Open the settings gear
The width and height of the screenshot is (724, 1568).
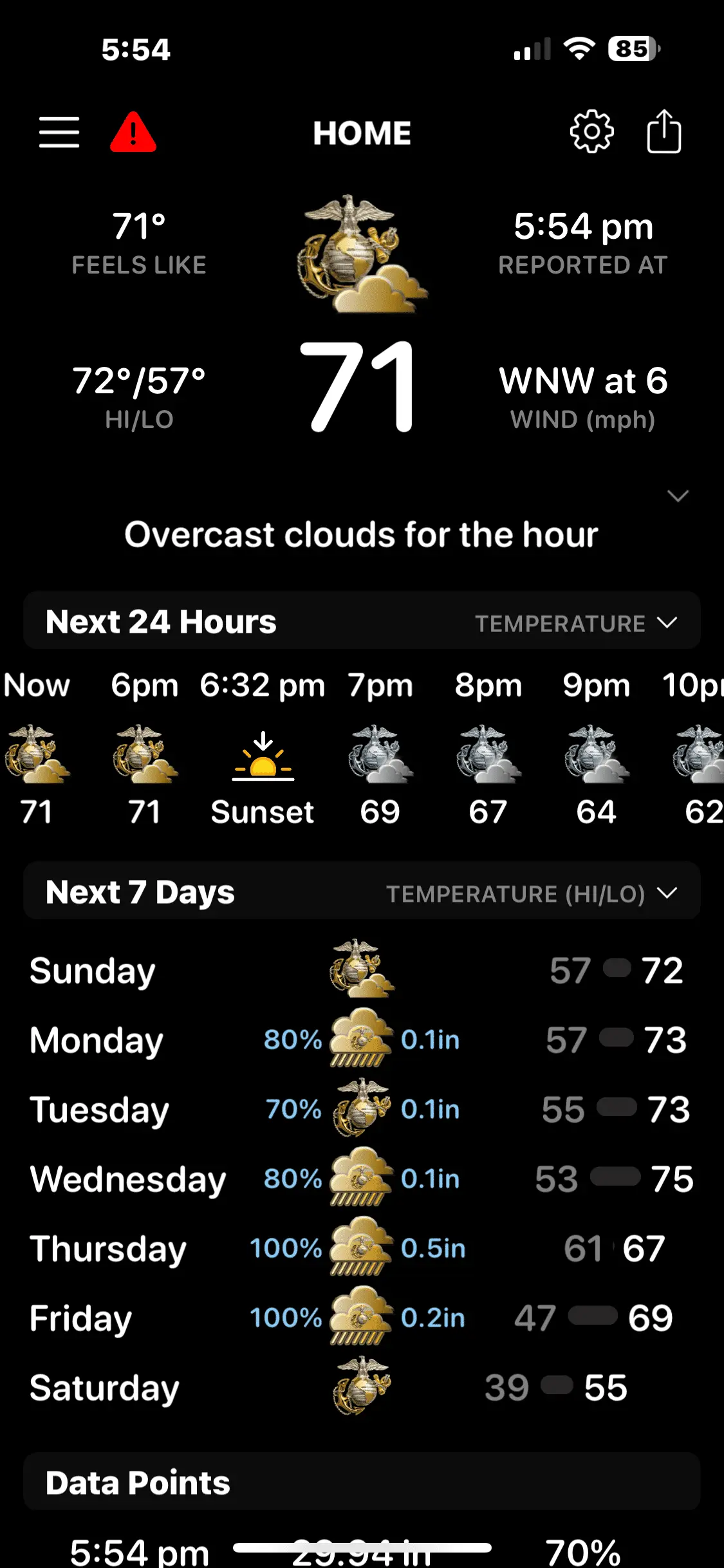591,132
